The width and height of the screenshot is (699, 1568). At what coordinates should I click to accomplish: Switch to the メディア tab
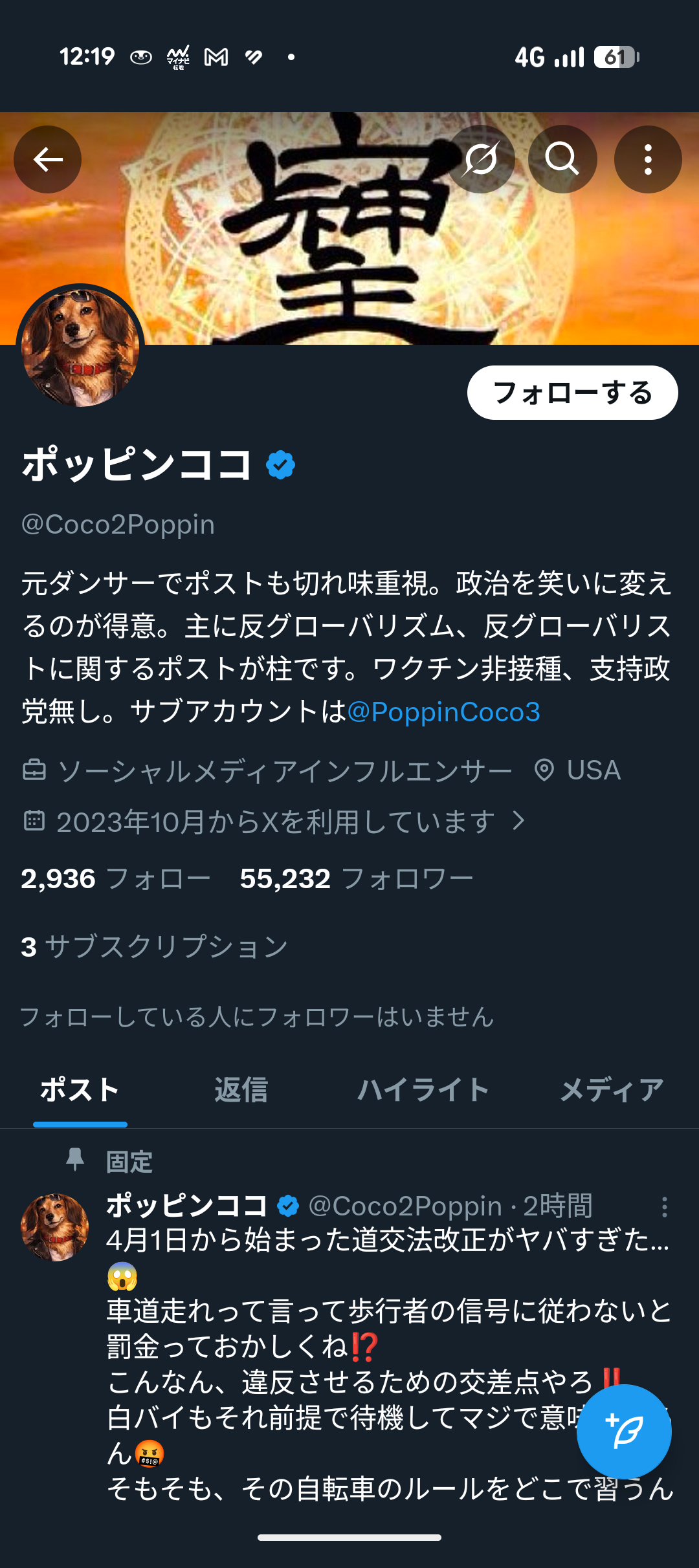point(611,1090)
